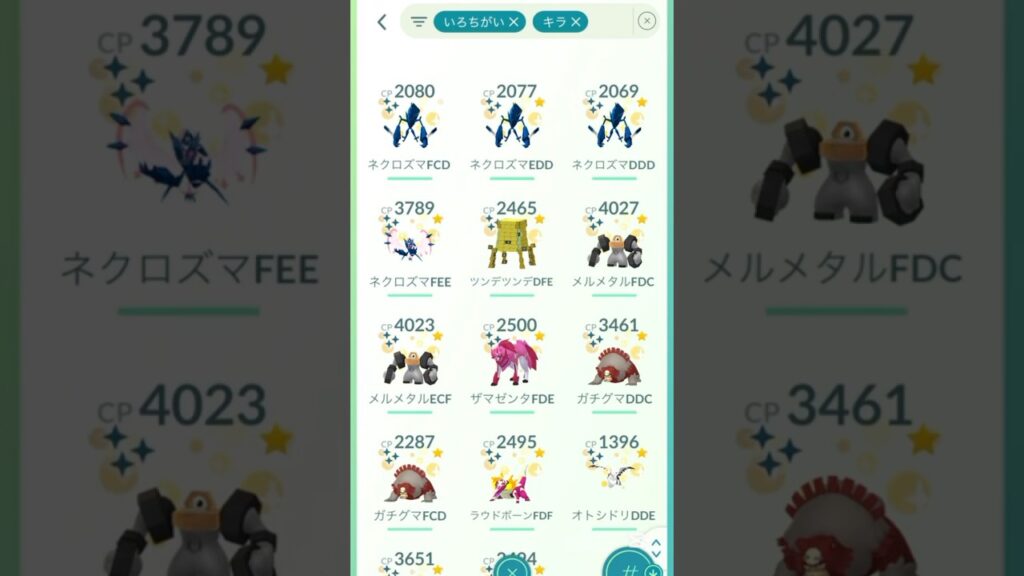Screen dimensions: 1024x576
Task: Remove the いろちがい filter chip
Action: pos(513,22)
